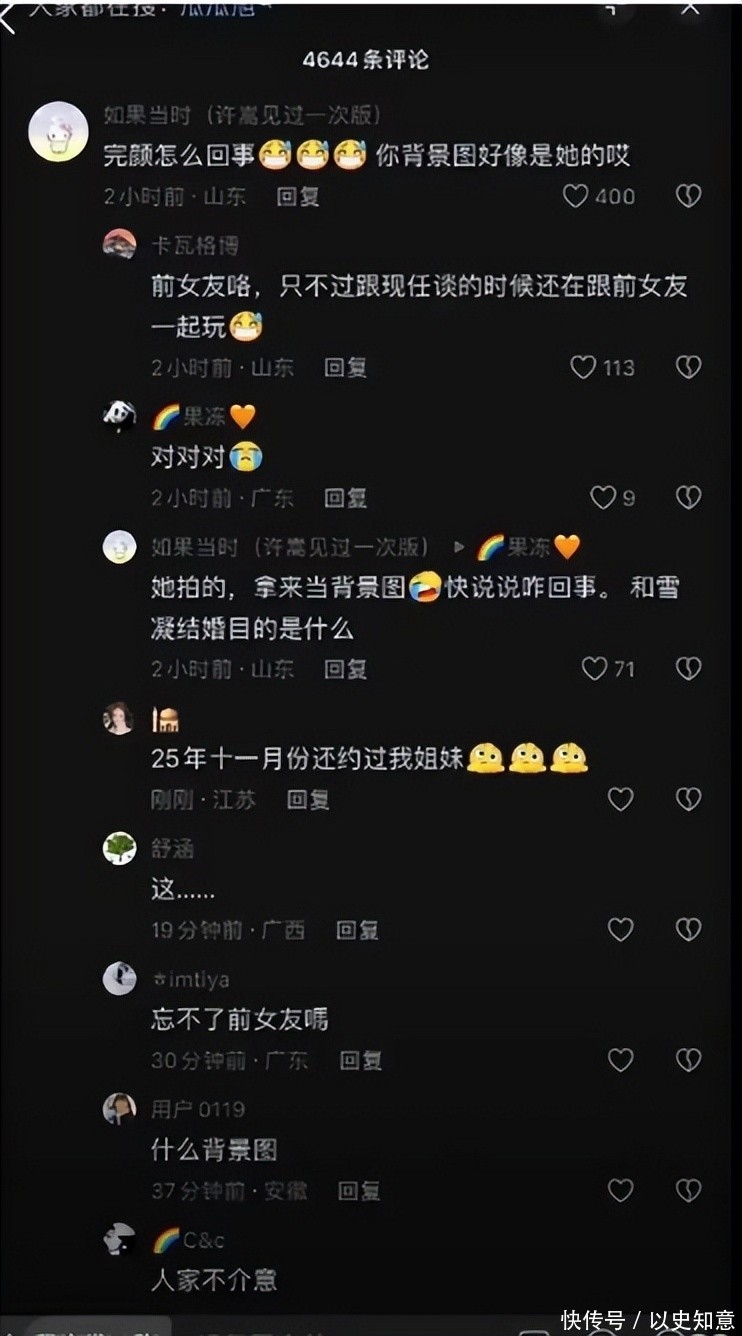Open the avatar of the top commenter 如果当时
Screen dimensions: 742x1336
pos(58,131)
